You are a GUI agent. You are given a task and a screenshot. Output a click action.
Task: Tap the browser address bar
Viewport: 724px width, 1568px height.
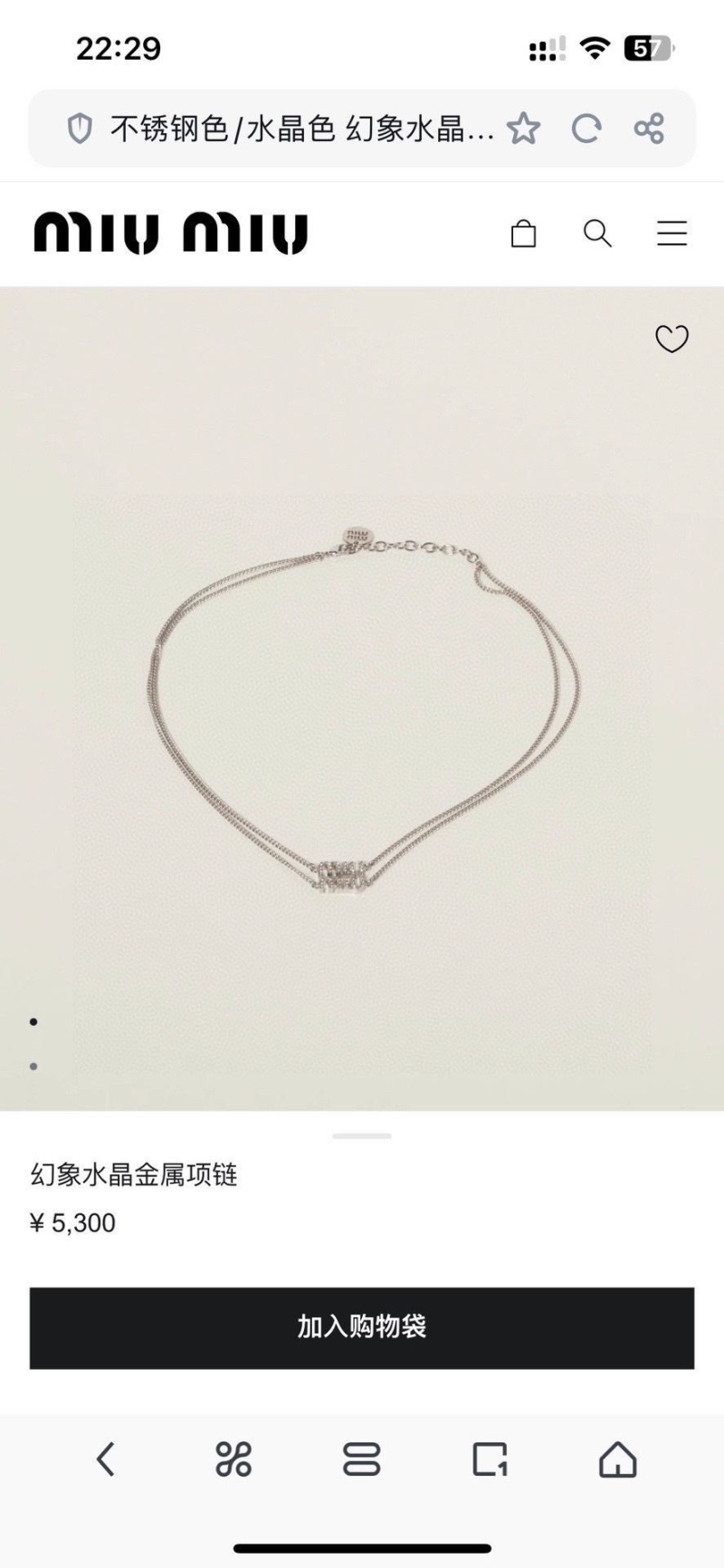(x=299, y=129)
